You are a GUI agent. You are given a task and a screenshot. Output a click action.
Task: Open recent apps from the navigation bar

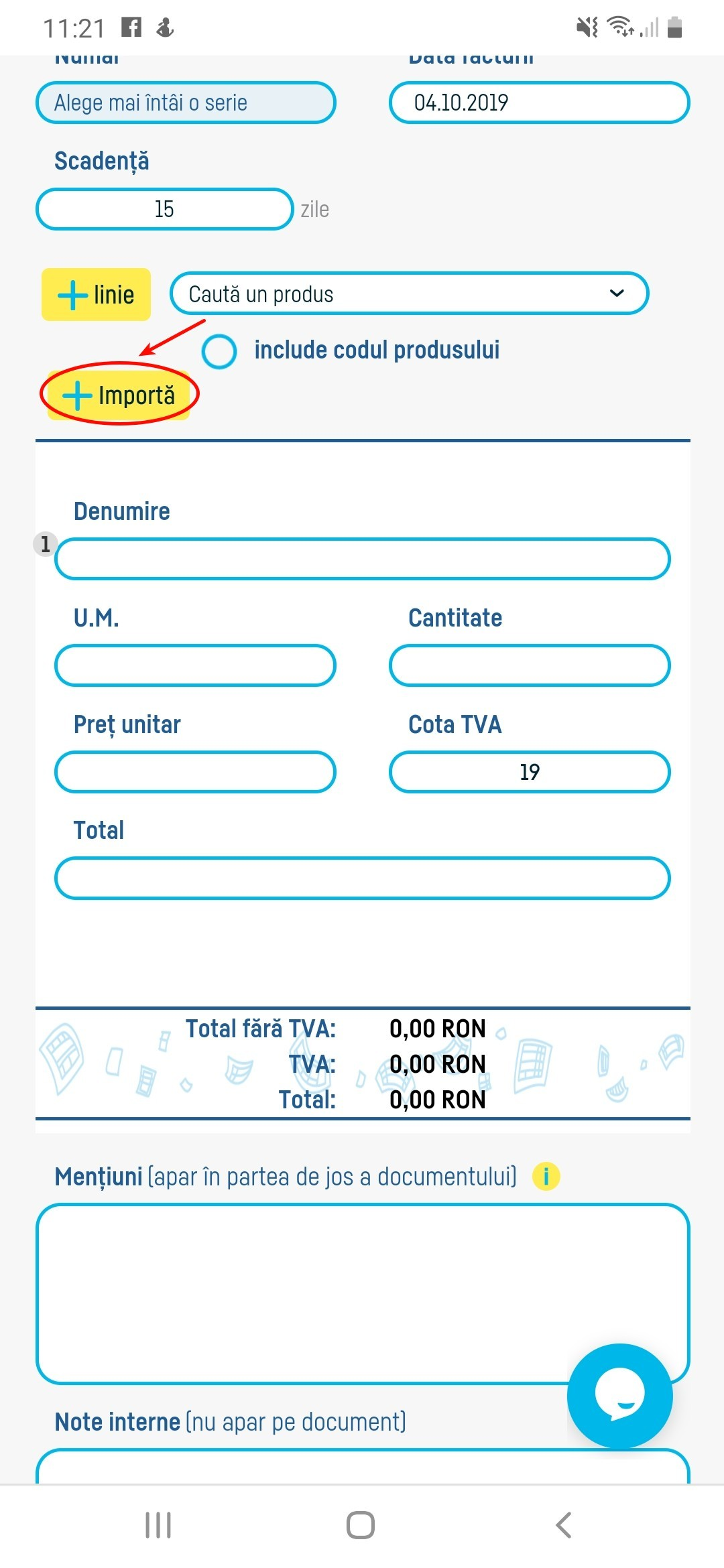point(158,1526)
